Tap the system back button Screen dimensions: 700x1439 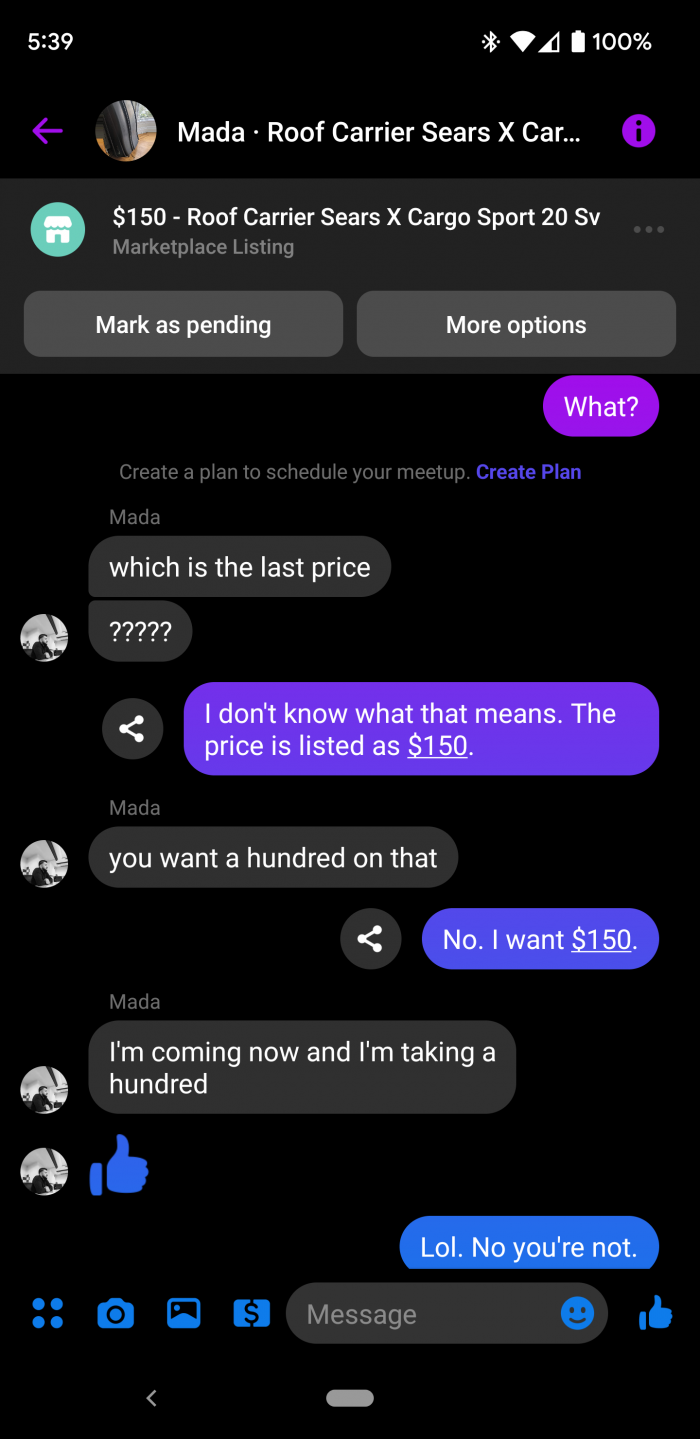coord(151,1398)
